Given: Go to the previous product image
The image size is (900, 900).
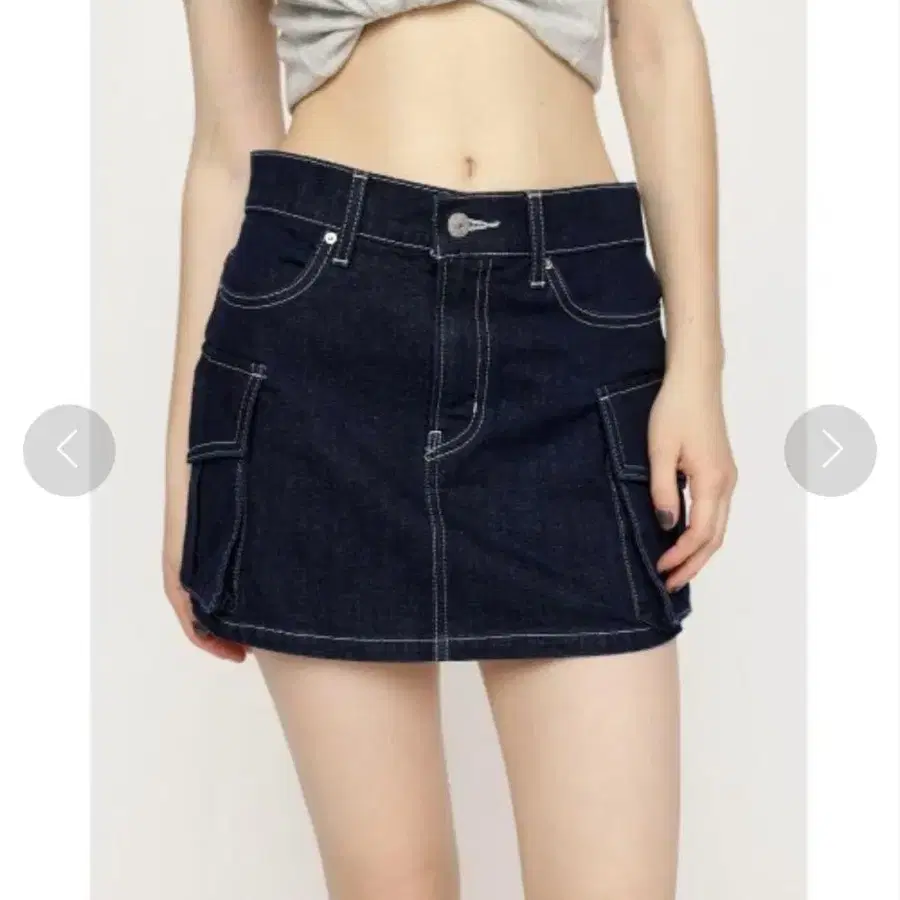Looking at the screenshot, I should pyautogui.click(x=69, y=451).
